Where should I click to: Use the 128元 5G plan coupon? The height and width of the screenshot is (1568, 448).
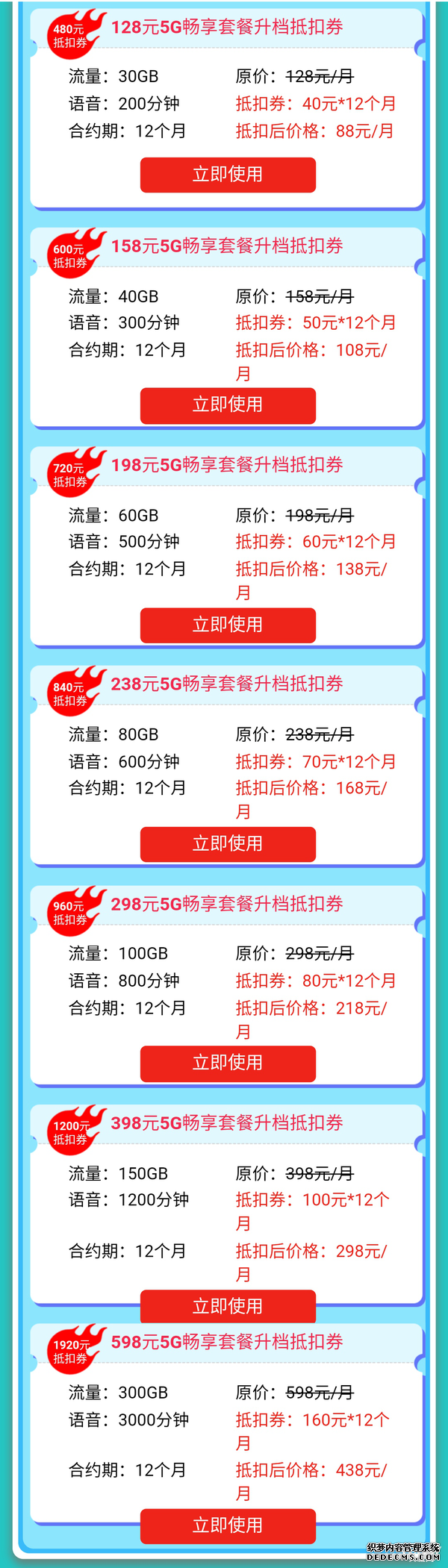coord(228,175)
